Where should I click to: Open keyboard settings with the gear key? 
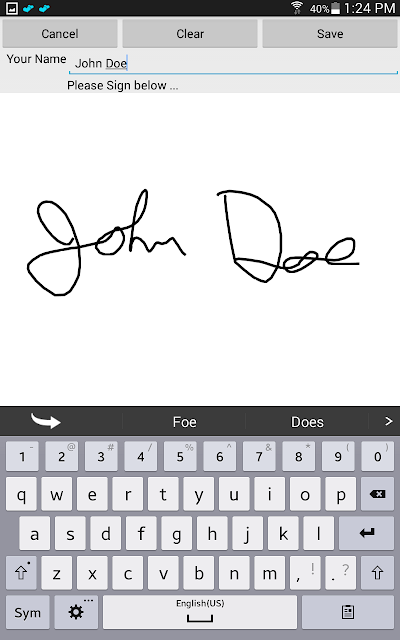[x=76, y=612]
